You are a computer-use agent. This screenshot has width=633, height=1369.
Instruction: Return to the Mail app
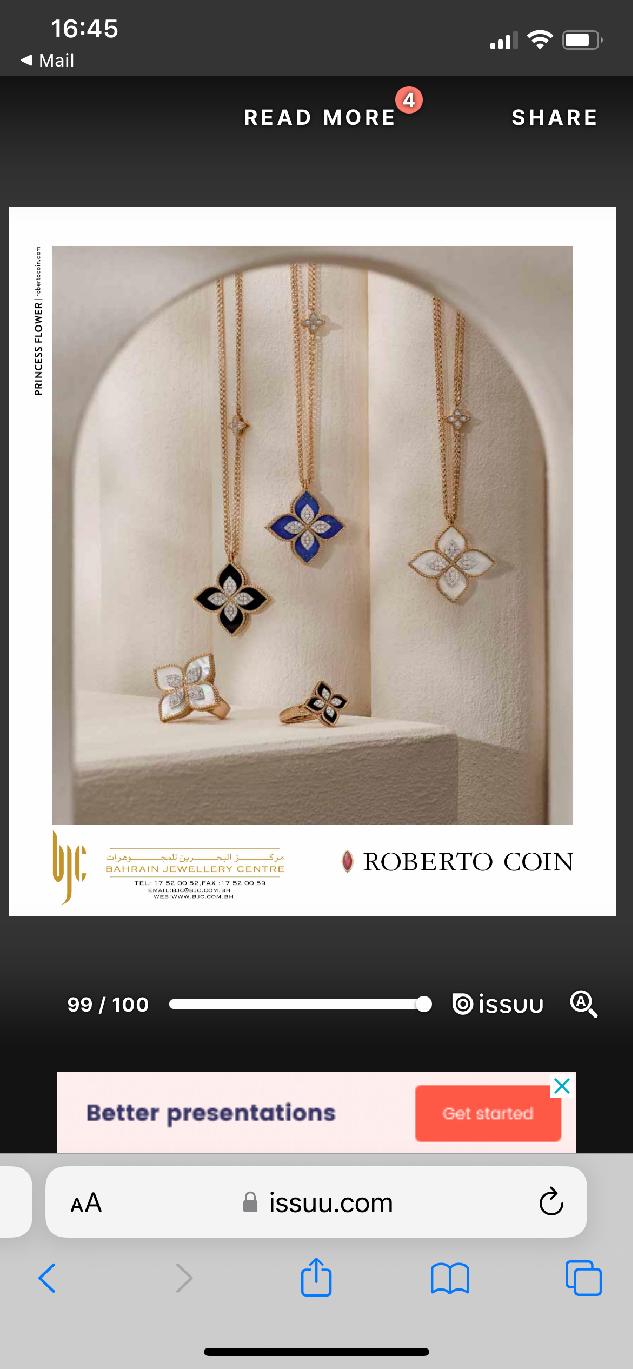[47, 61]
